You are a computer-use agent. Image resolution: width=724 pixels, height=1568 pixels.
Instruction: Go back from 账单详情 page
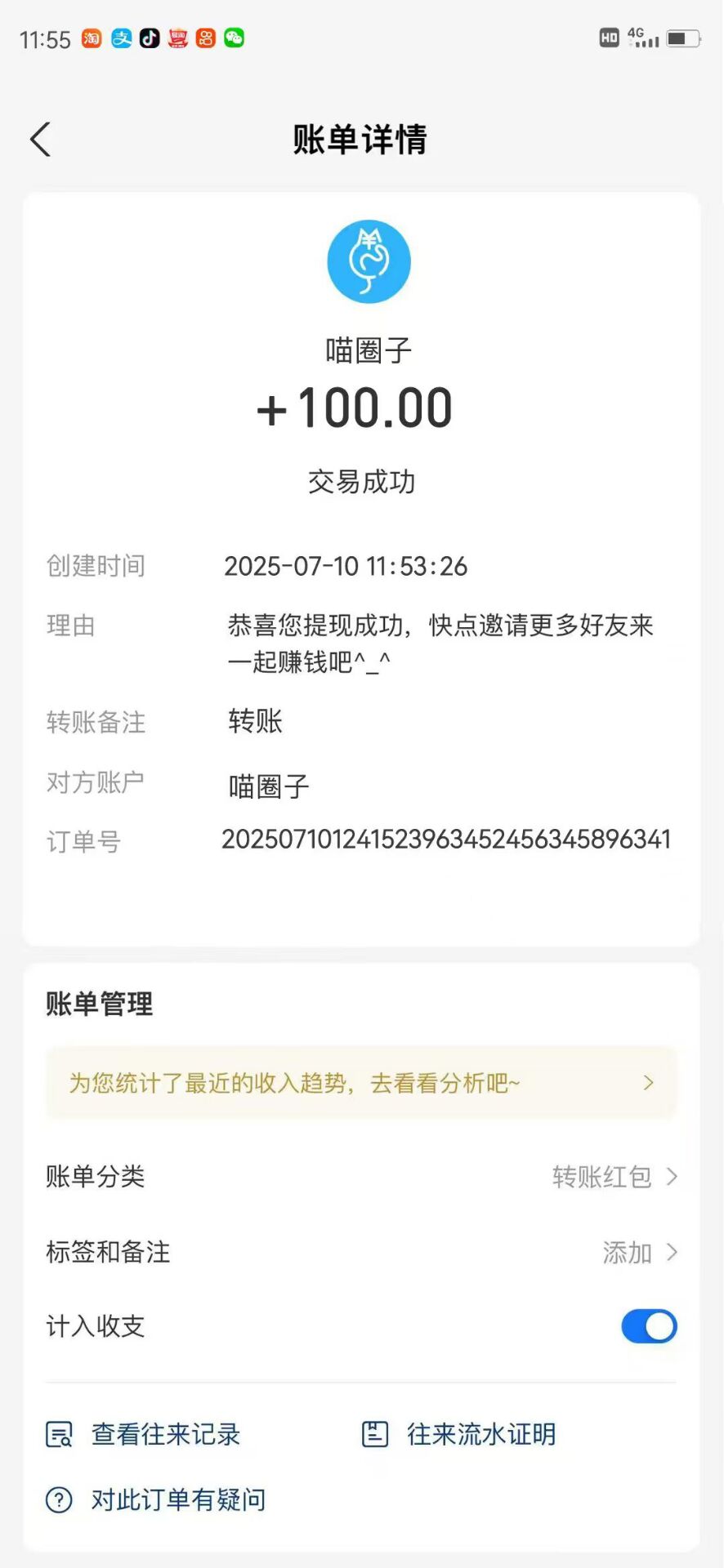[x=41, y=140]
